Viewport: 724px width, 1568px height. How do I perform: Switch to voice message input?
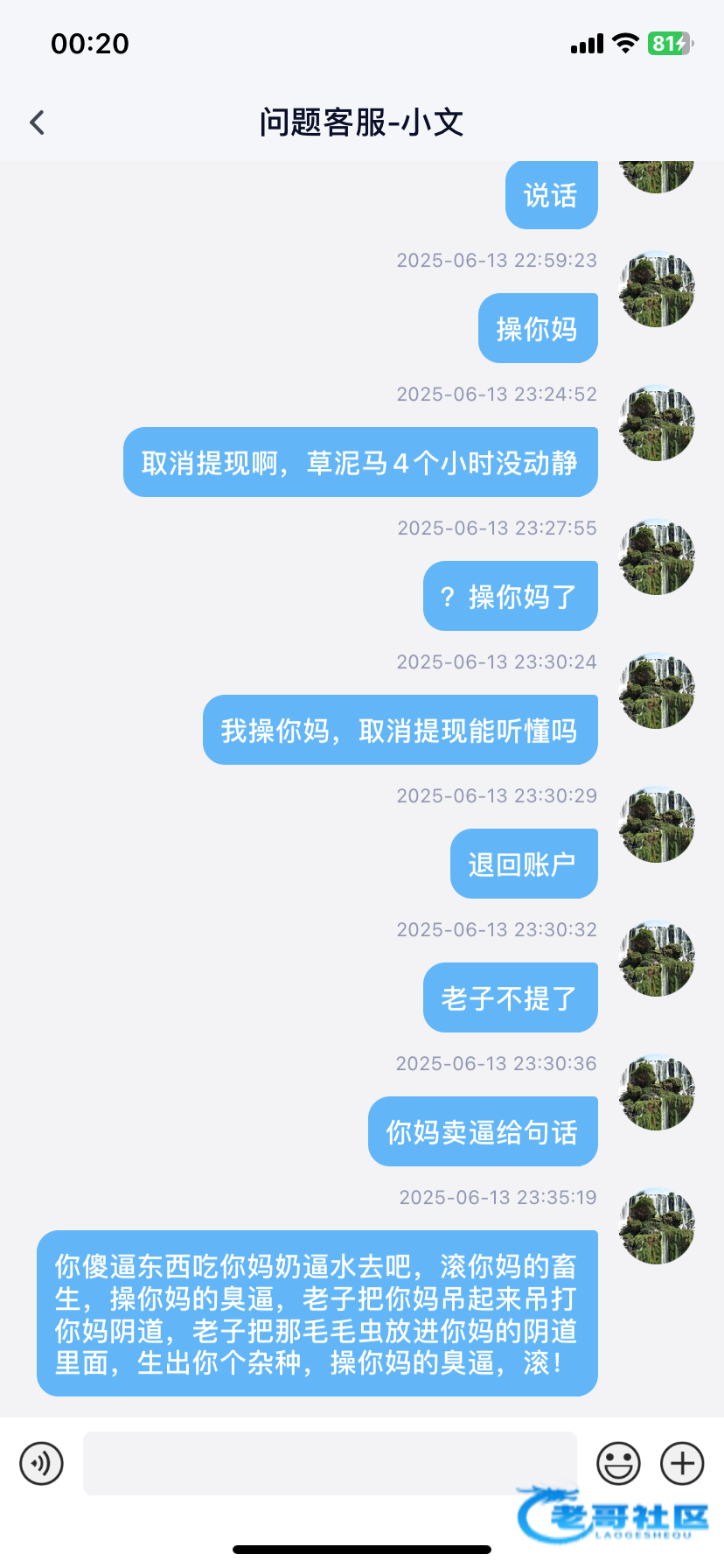[x=42, y=1463]
